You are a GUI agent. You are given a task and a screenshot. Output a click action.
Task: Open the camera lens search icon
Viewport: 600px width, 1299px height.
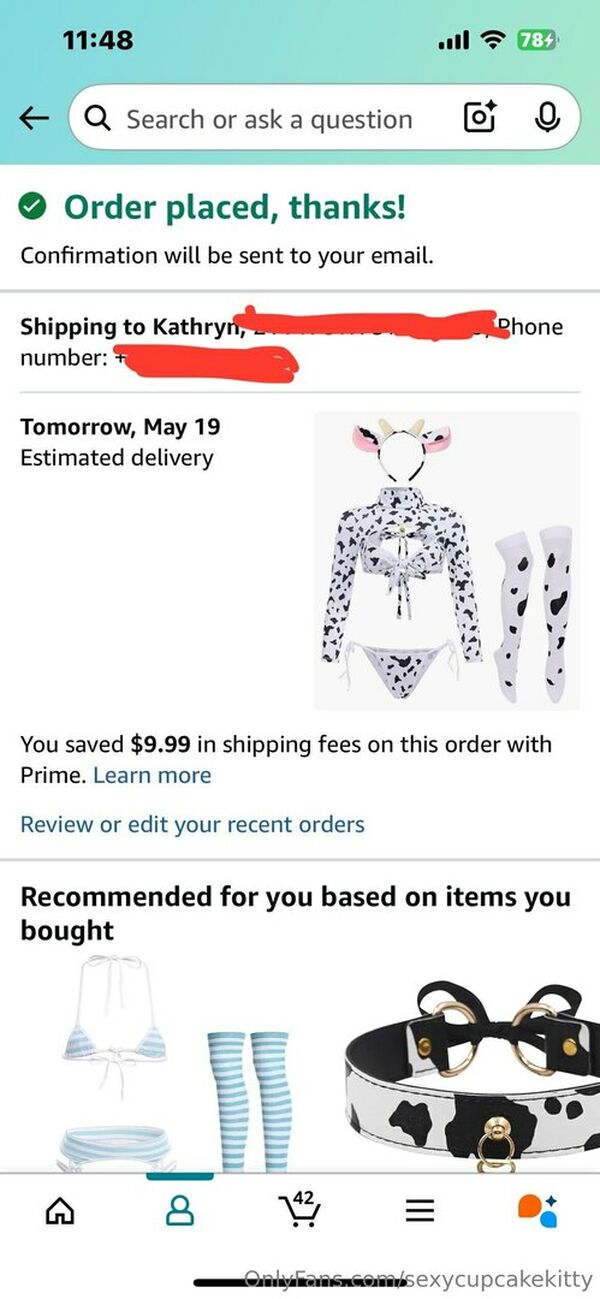tap(480, 118)
